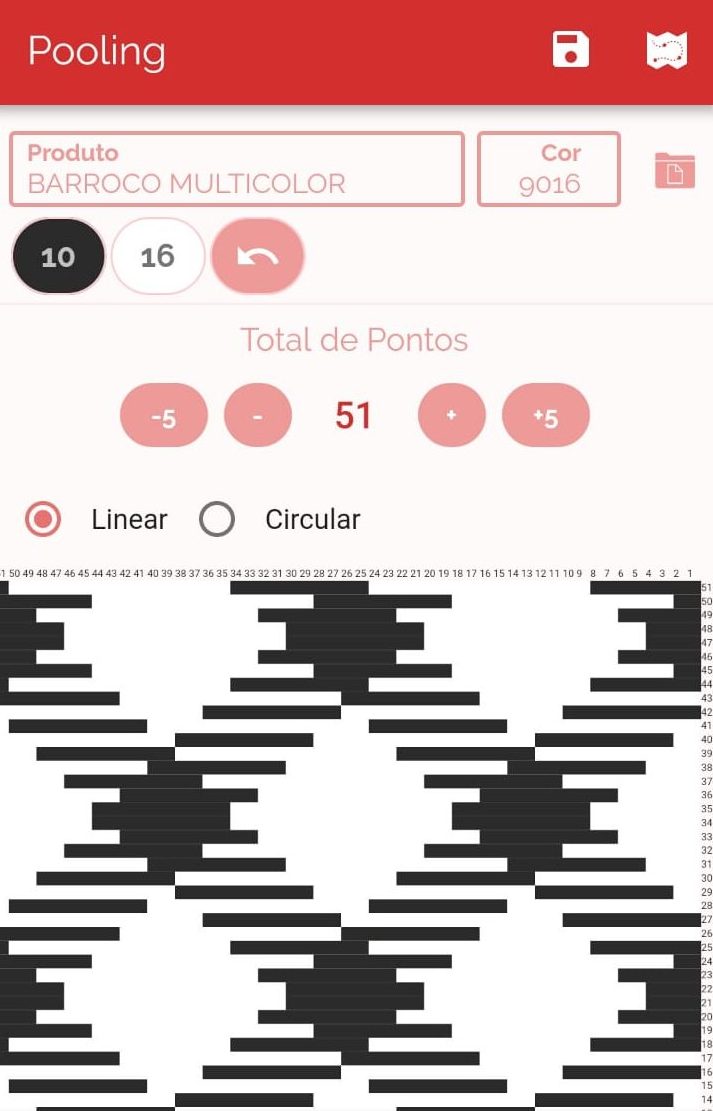Decrease total points by one
The width and height of the screenshot is (713, 1111).
[x=258, y=415]
